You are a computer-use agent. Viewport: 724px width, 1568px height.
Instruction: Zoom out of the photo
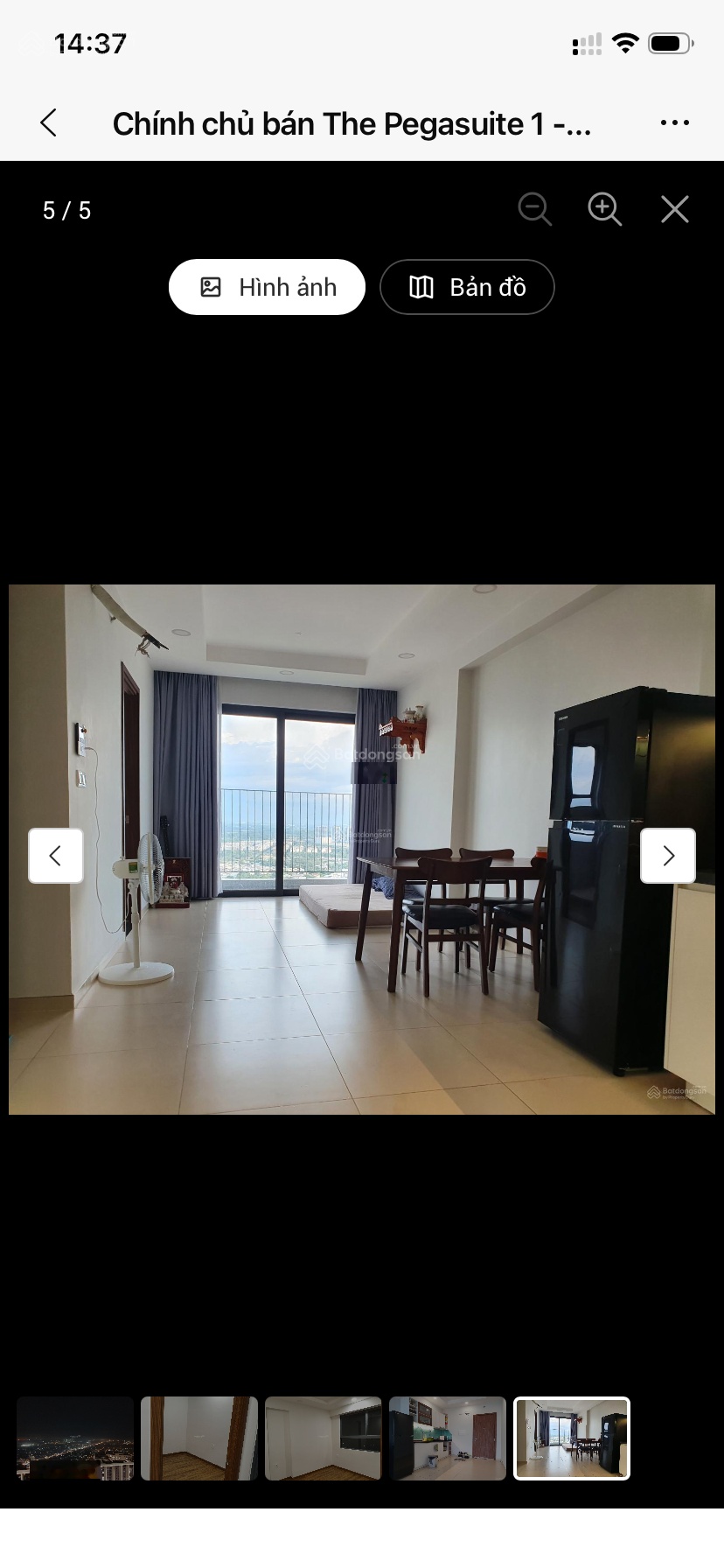(x=534, y=210)
